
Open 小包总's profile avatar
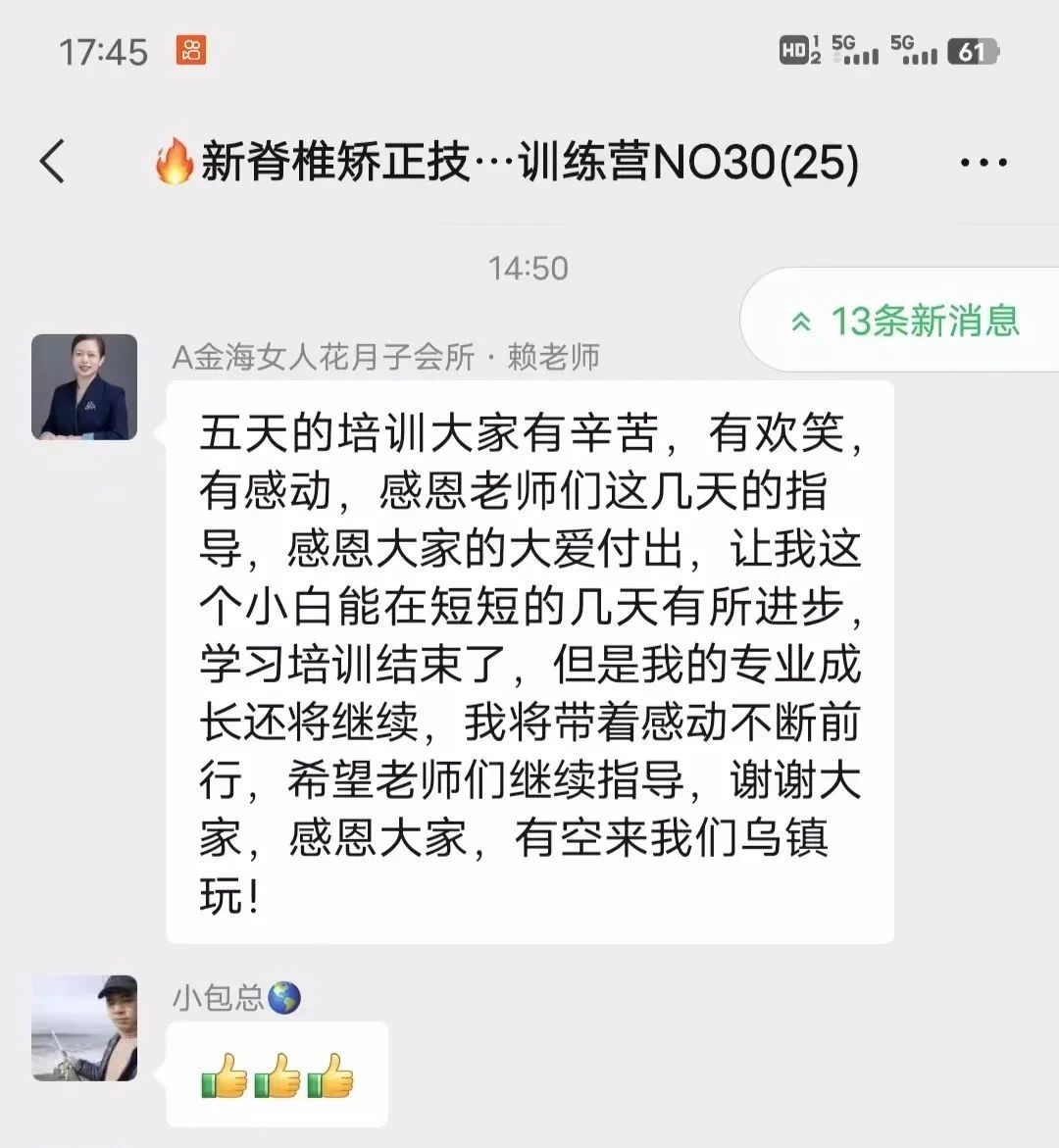coord(84,1027)
